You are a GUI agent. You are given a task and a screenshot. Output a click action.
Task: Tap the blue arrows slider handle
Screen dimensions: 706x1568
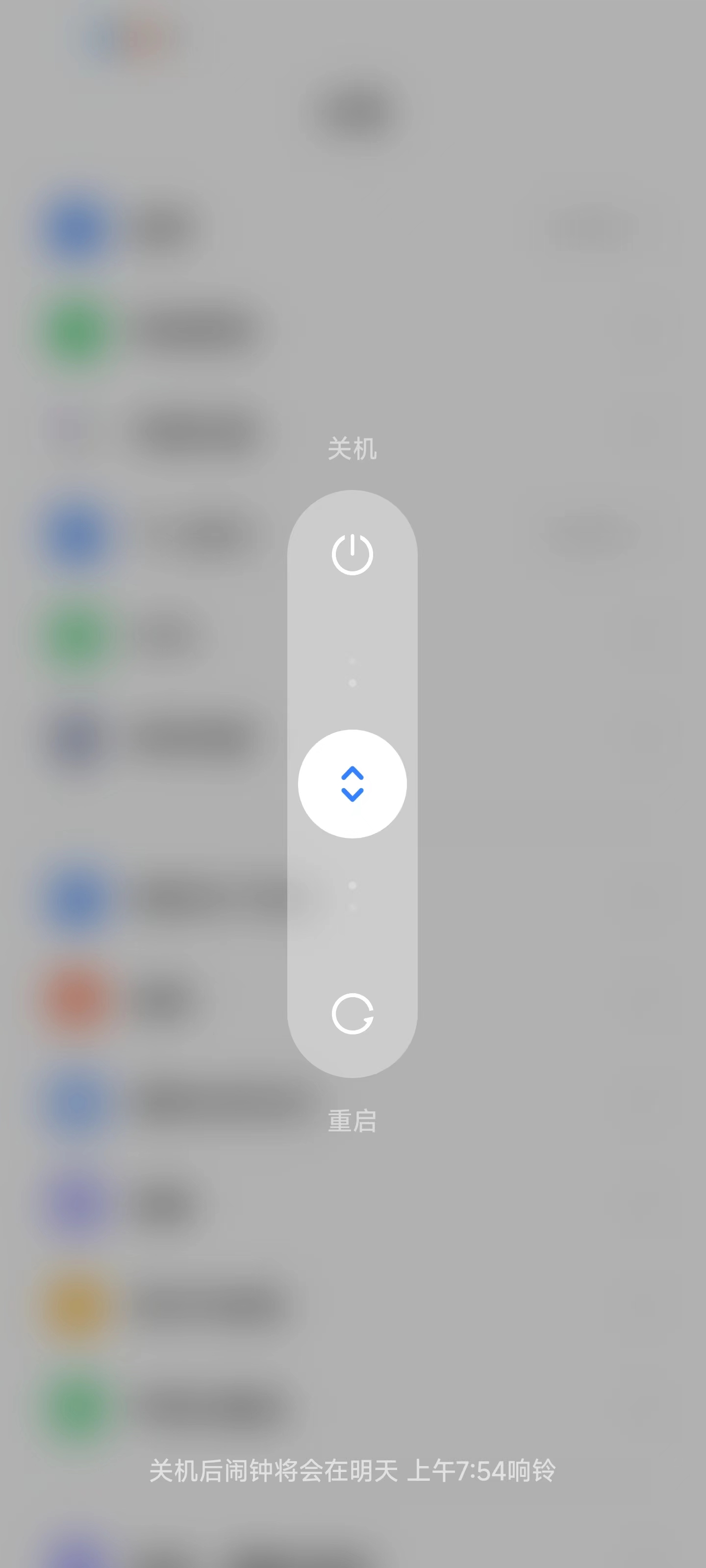352,784
